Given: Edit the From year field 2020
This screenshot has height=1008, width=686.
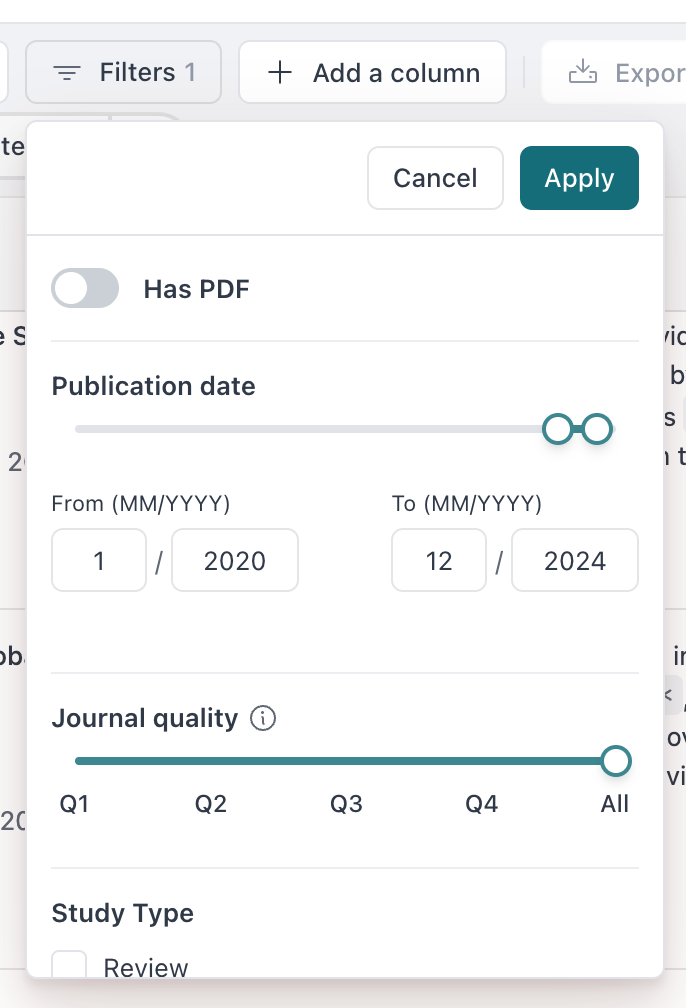Looking at the screenshot, I should [x=235, y=561].
